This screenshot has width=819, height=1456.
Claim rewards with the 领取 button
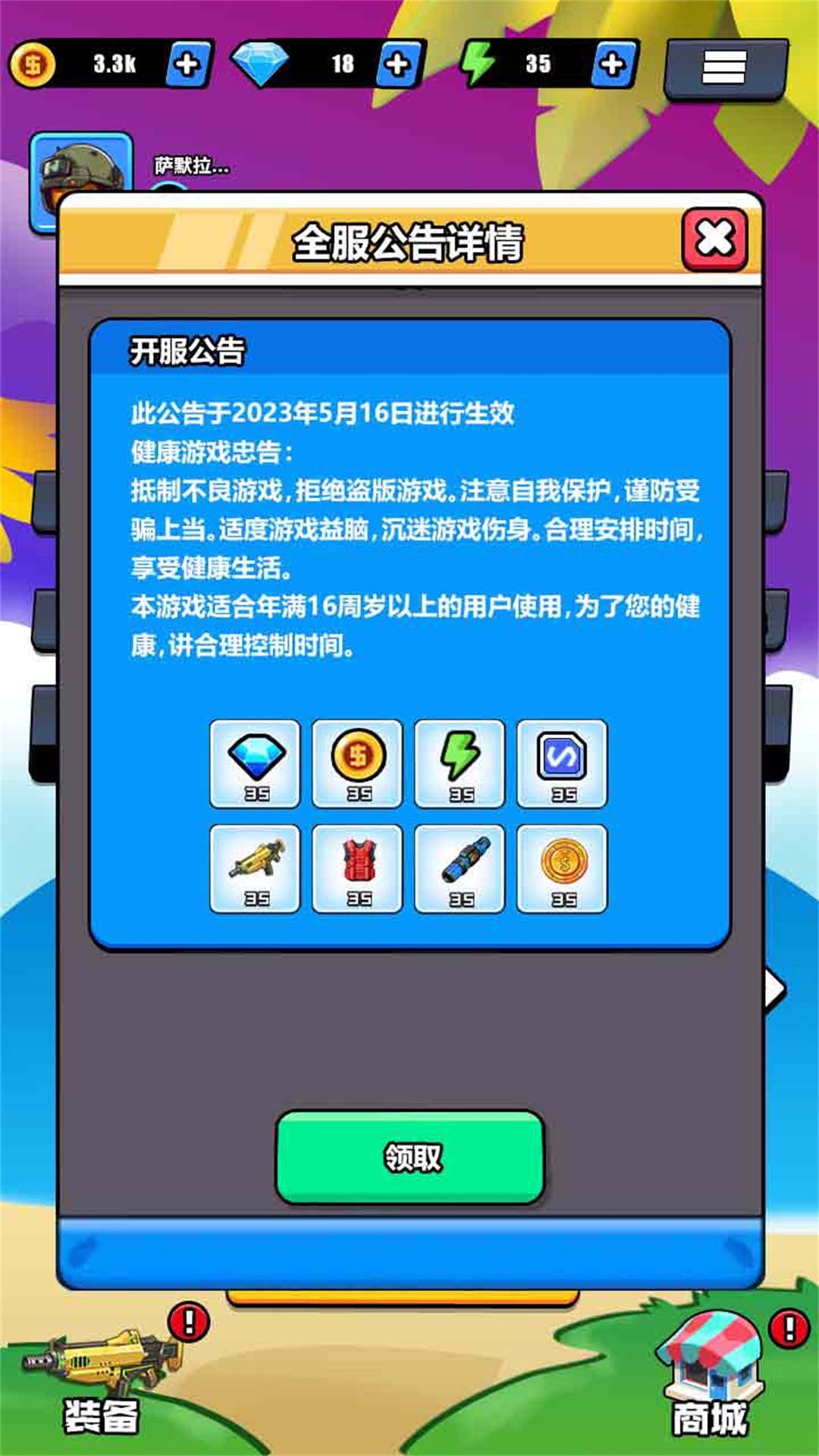click(410, 1156)
